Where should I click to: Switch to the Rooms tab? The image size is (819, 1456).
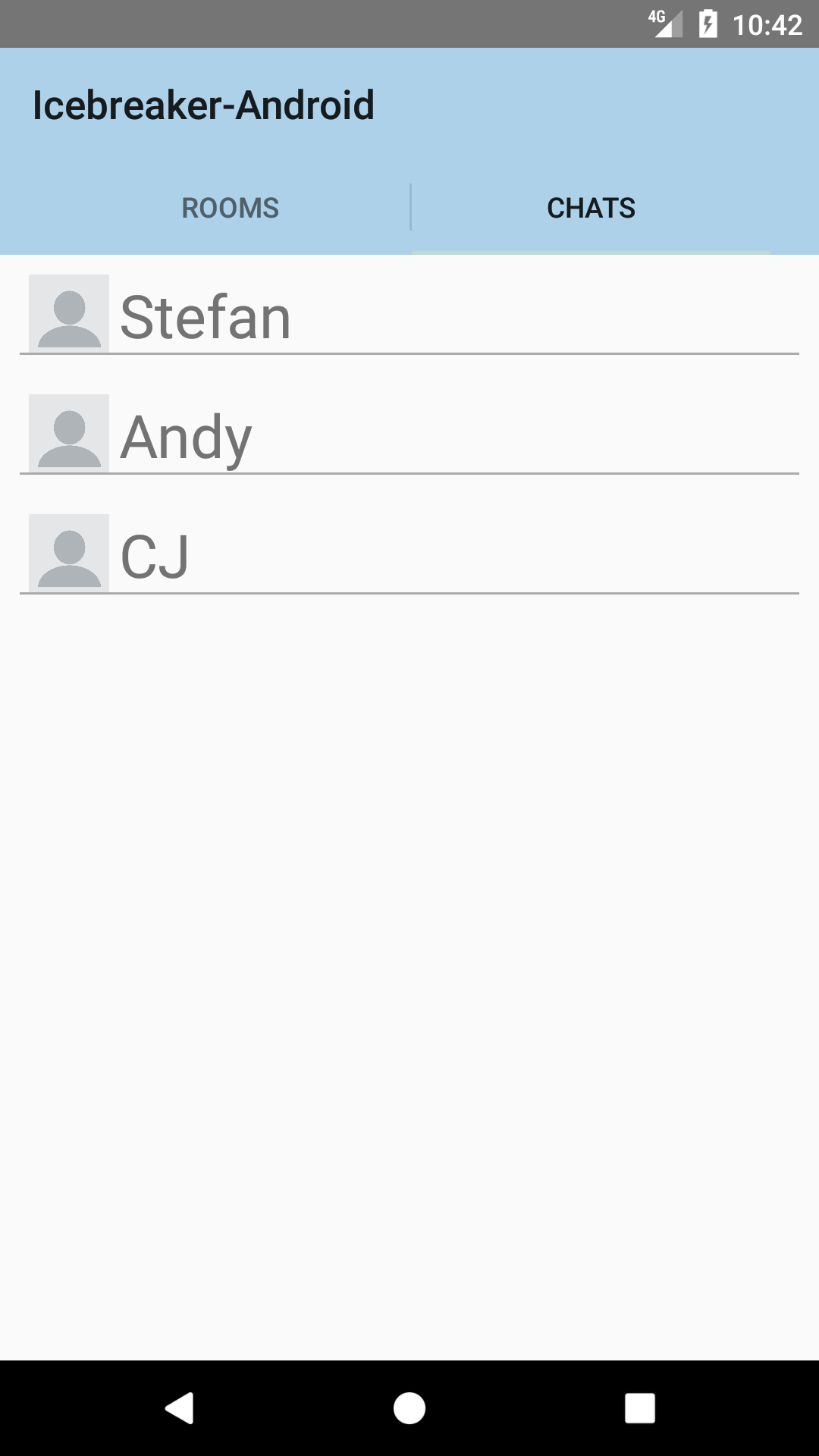[231, 208]
